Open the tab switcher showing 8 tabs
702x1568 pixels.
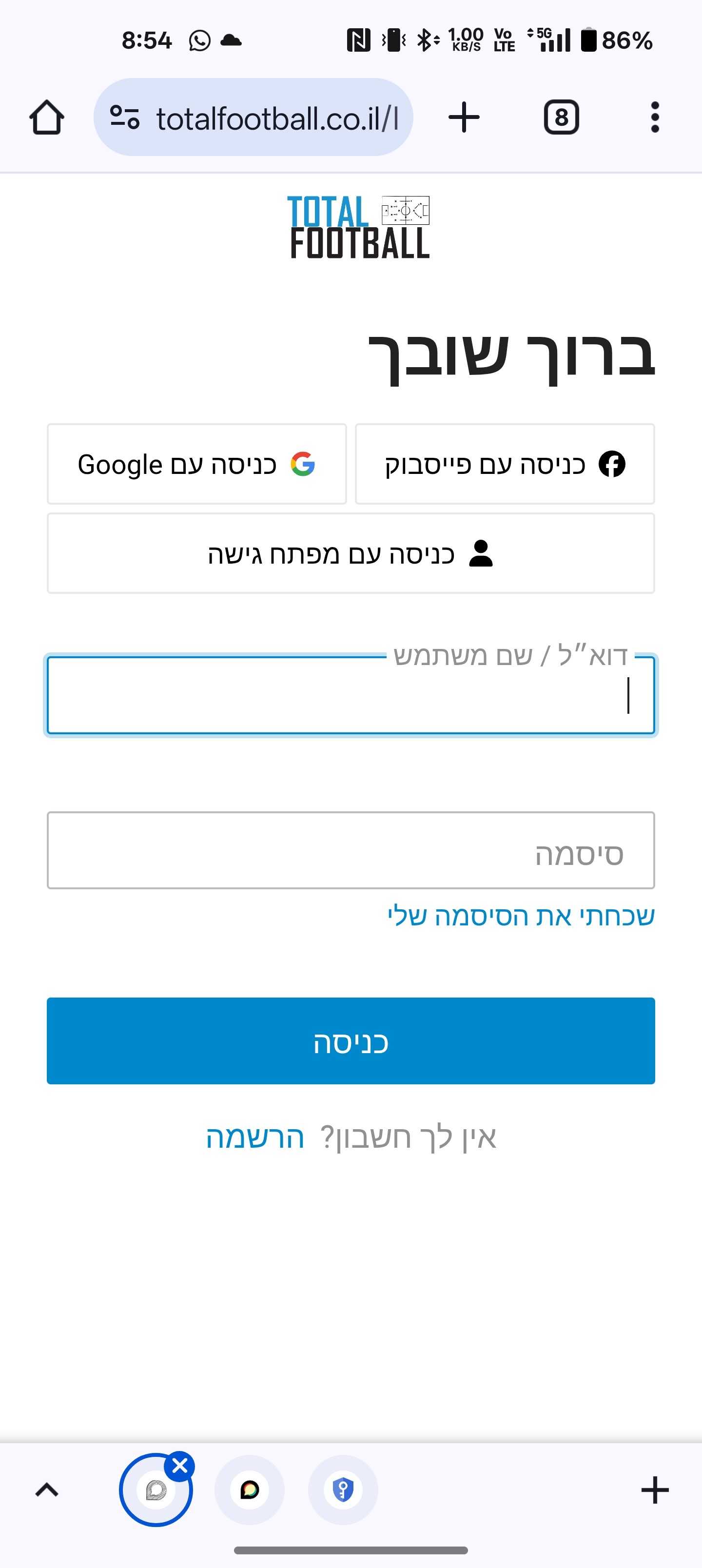click(x=561, y=117)
